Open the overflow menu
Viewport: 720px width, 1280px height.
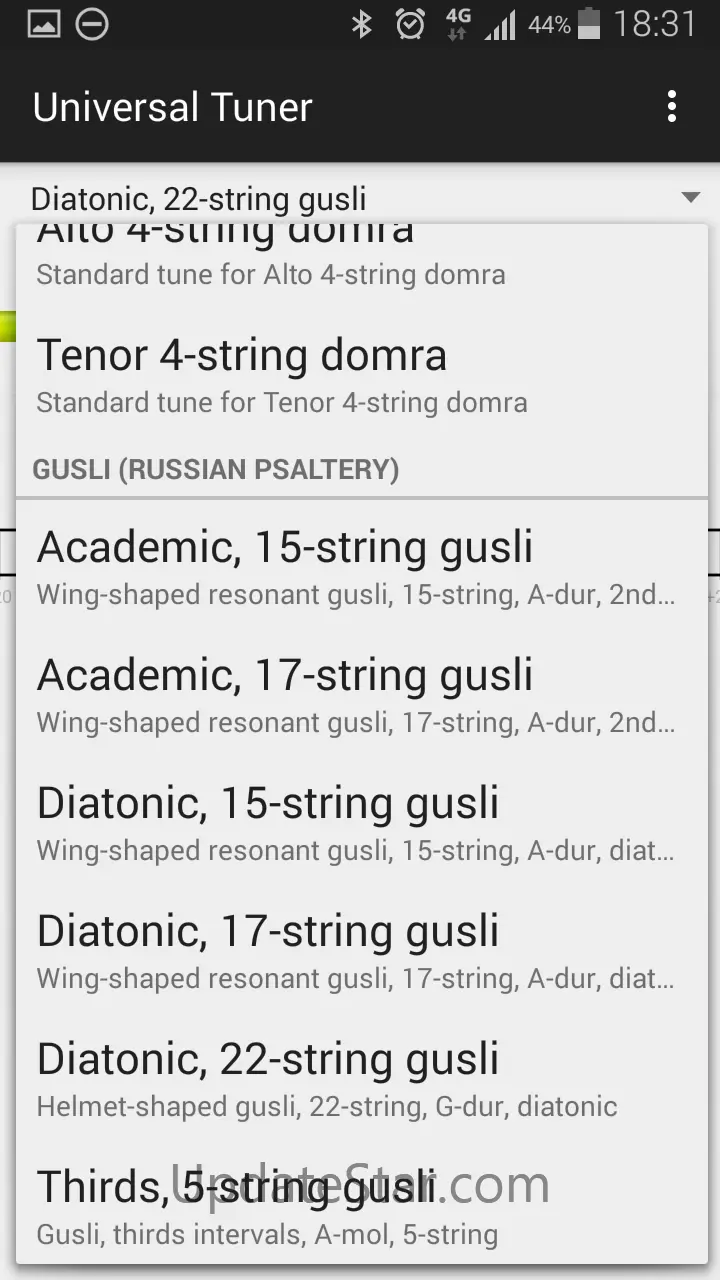(x=671, y=106)
